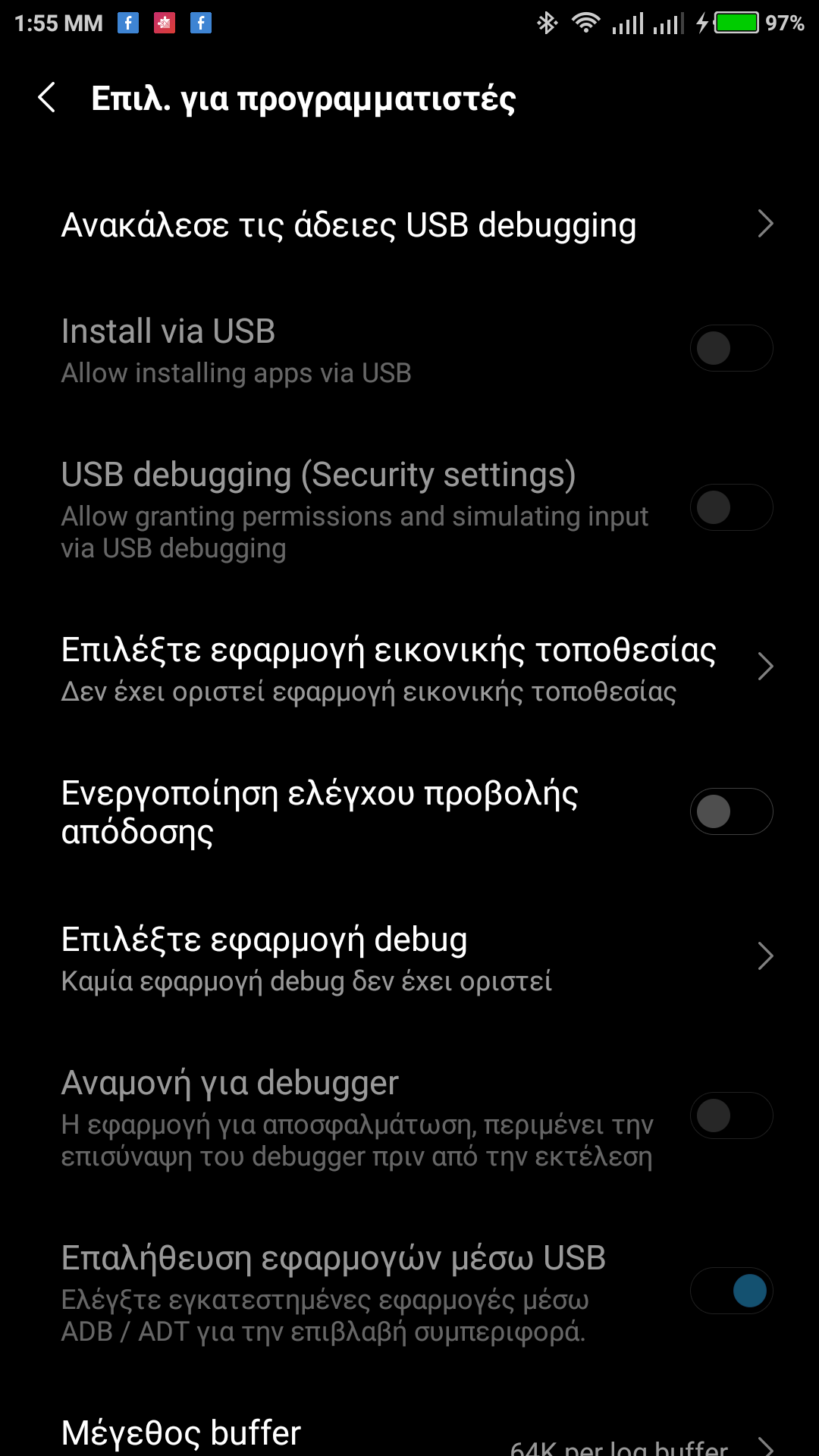Toggle the Αναμονή για debugger switch

point(730,1116)
